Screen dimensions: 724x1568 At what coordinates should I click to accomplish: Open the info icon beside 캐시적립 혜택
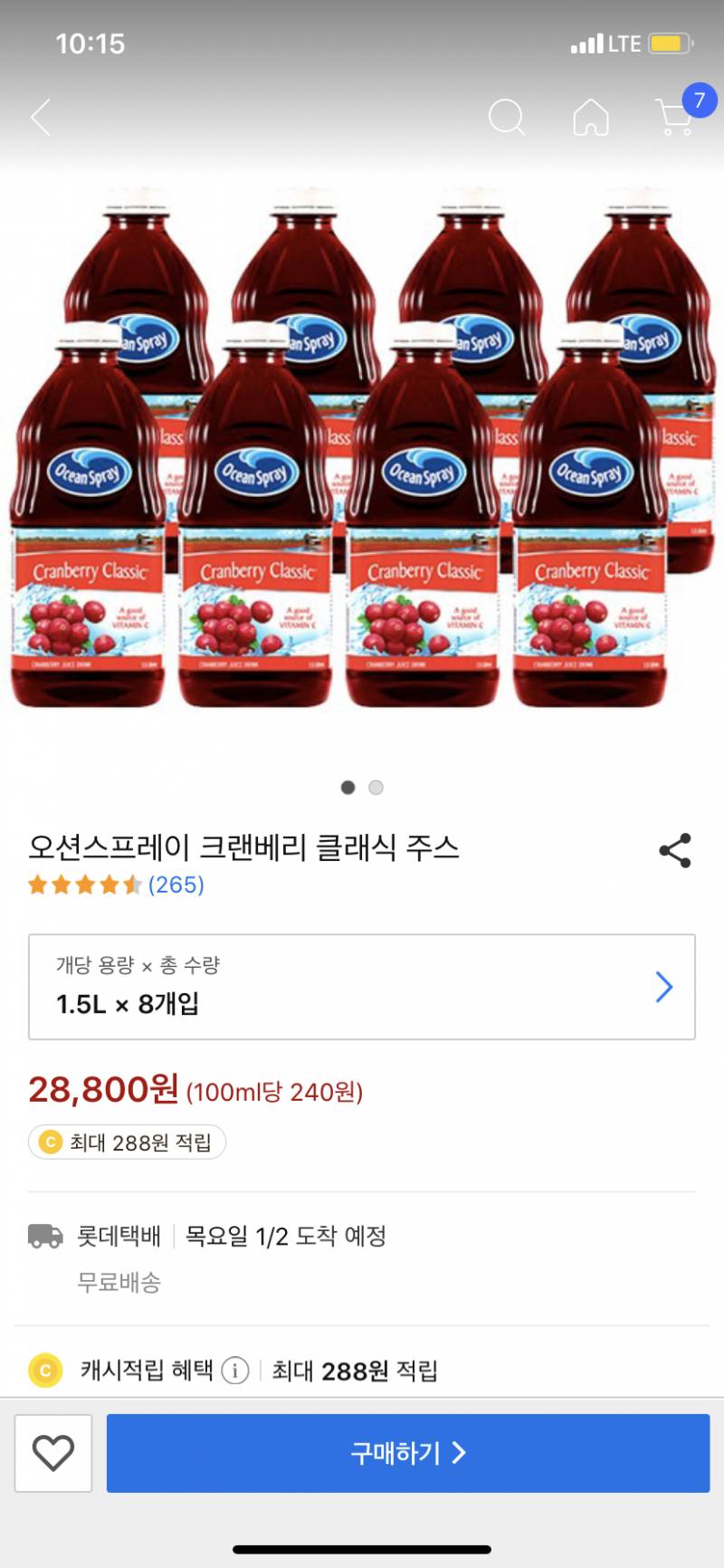[x=236, y=1372]
